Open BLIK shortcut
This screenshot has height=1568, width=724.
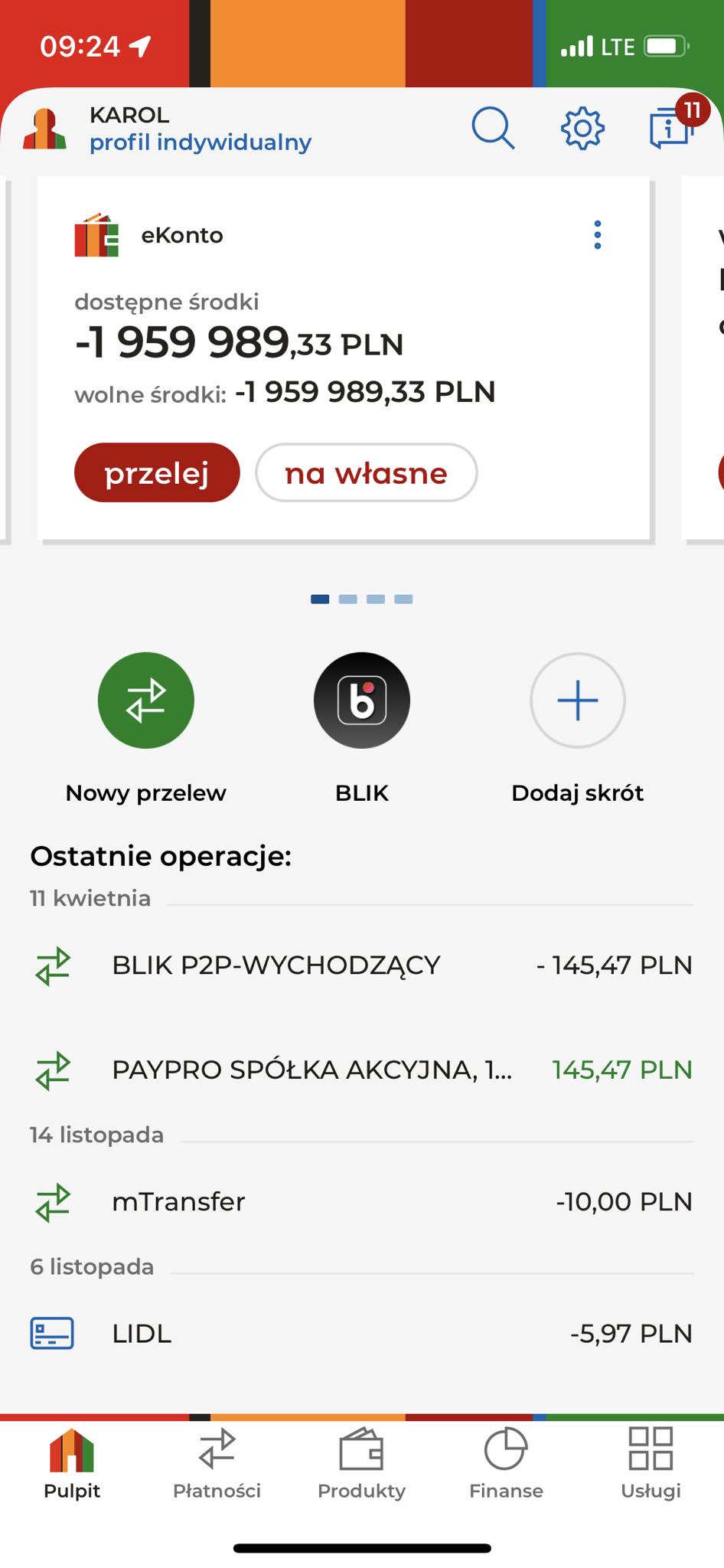(x=361, y=701)
